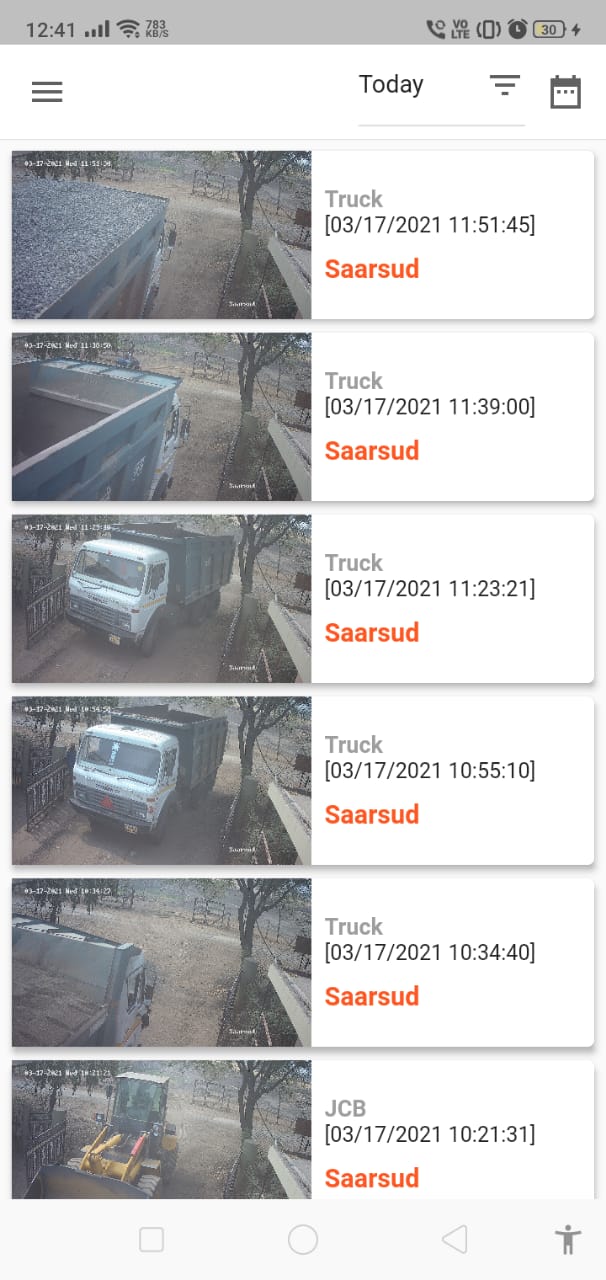
Task: View the Truck detection at 11:23:21
Action: (x=302, y=599)
